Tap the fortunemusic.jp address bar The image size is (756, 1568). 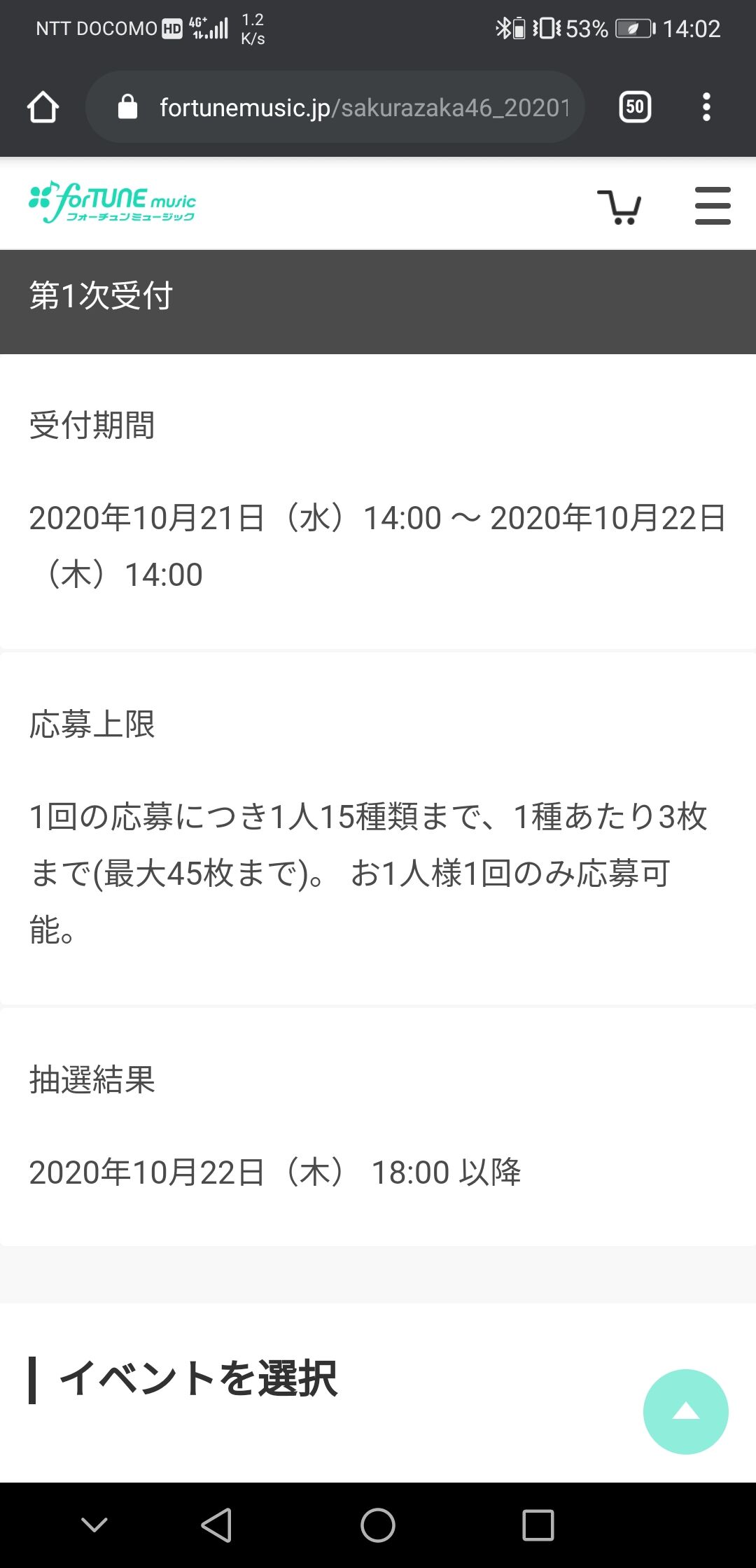[x=335, y=107]
